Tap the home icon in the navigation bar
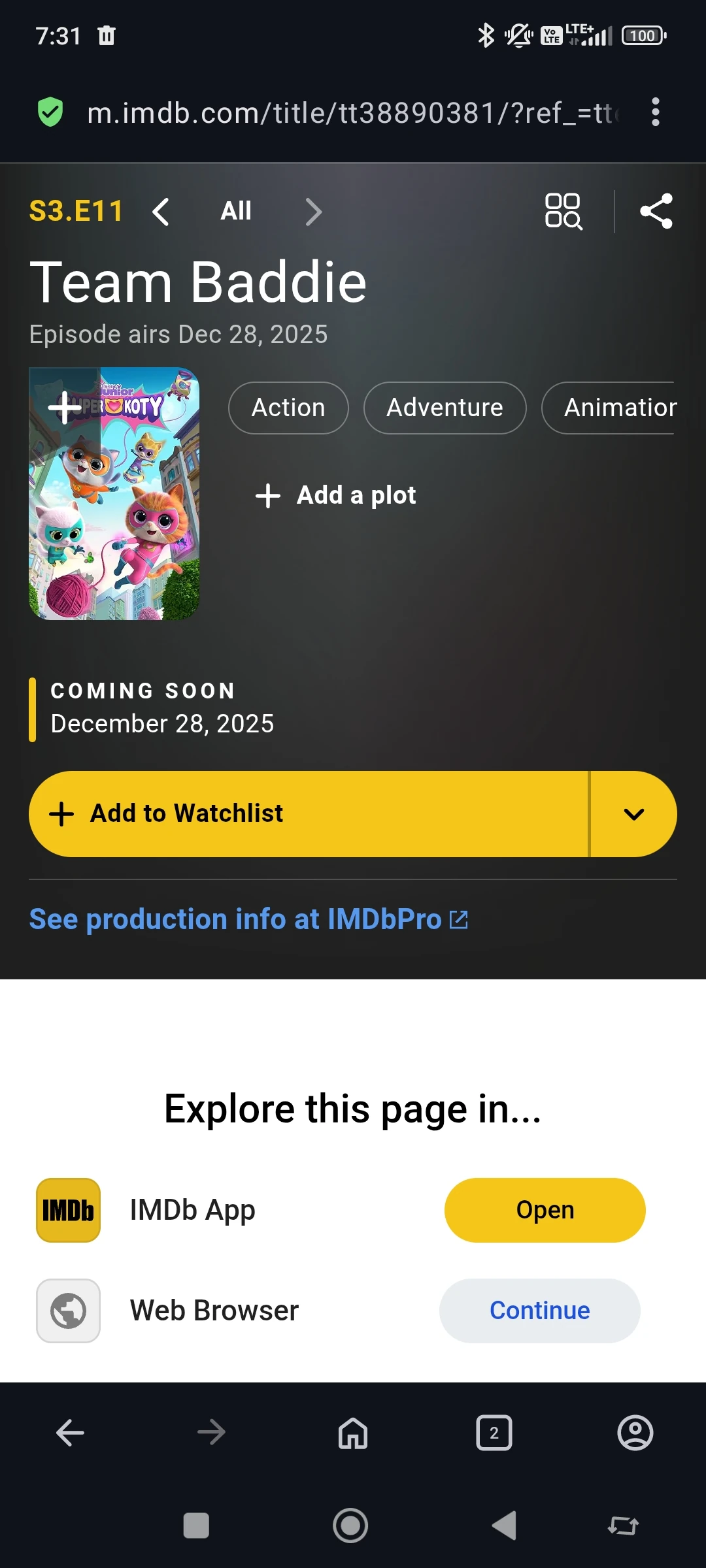 (352, 1433)
